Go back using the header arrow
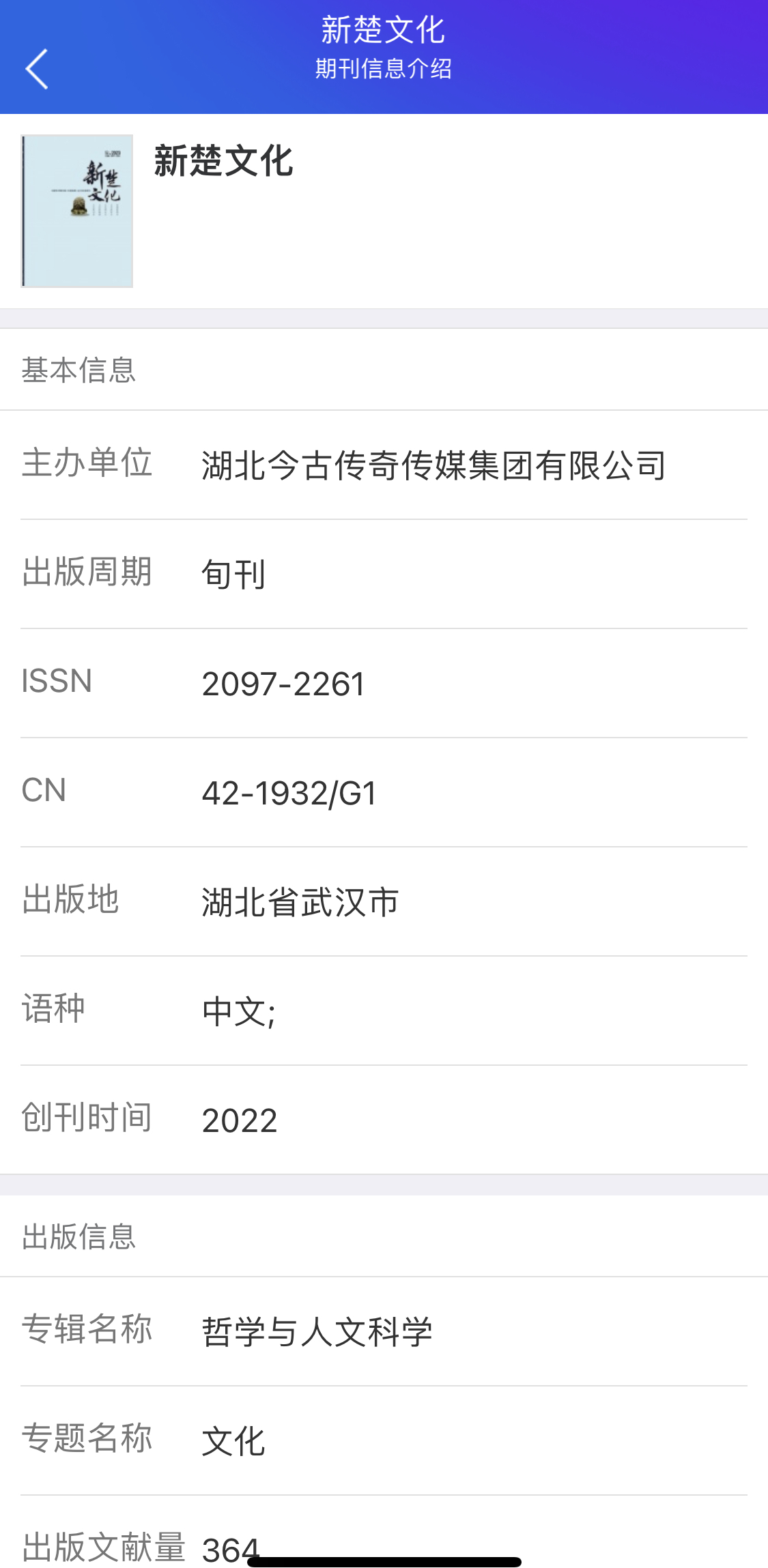 [37, 68]
